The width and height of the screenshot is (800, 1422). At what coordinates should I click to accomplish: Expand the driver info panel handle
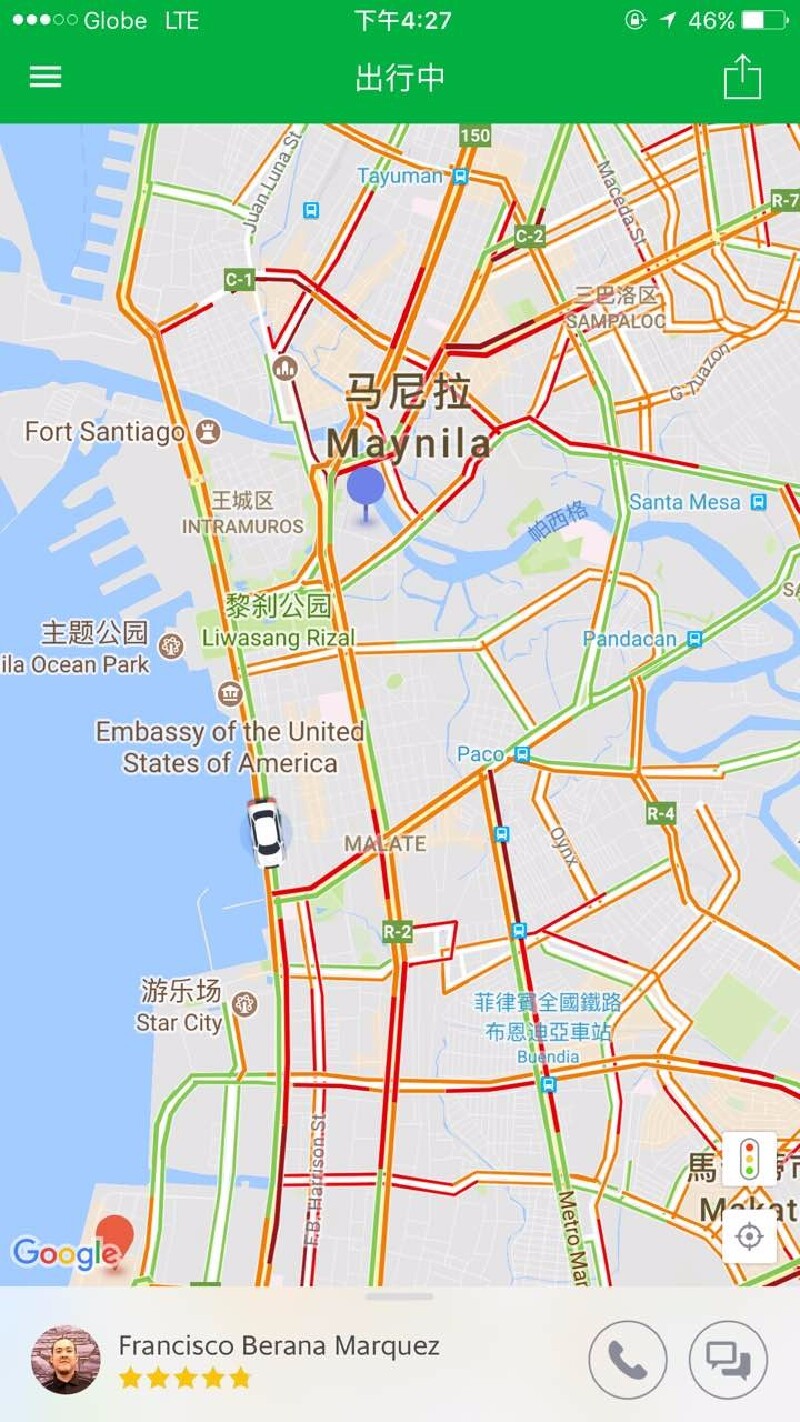pos(400,1297)
